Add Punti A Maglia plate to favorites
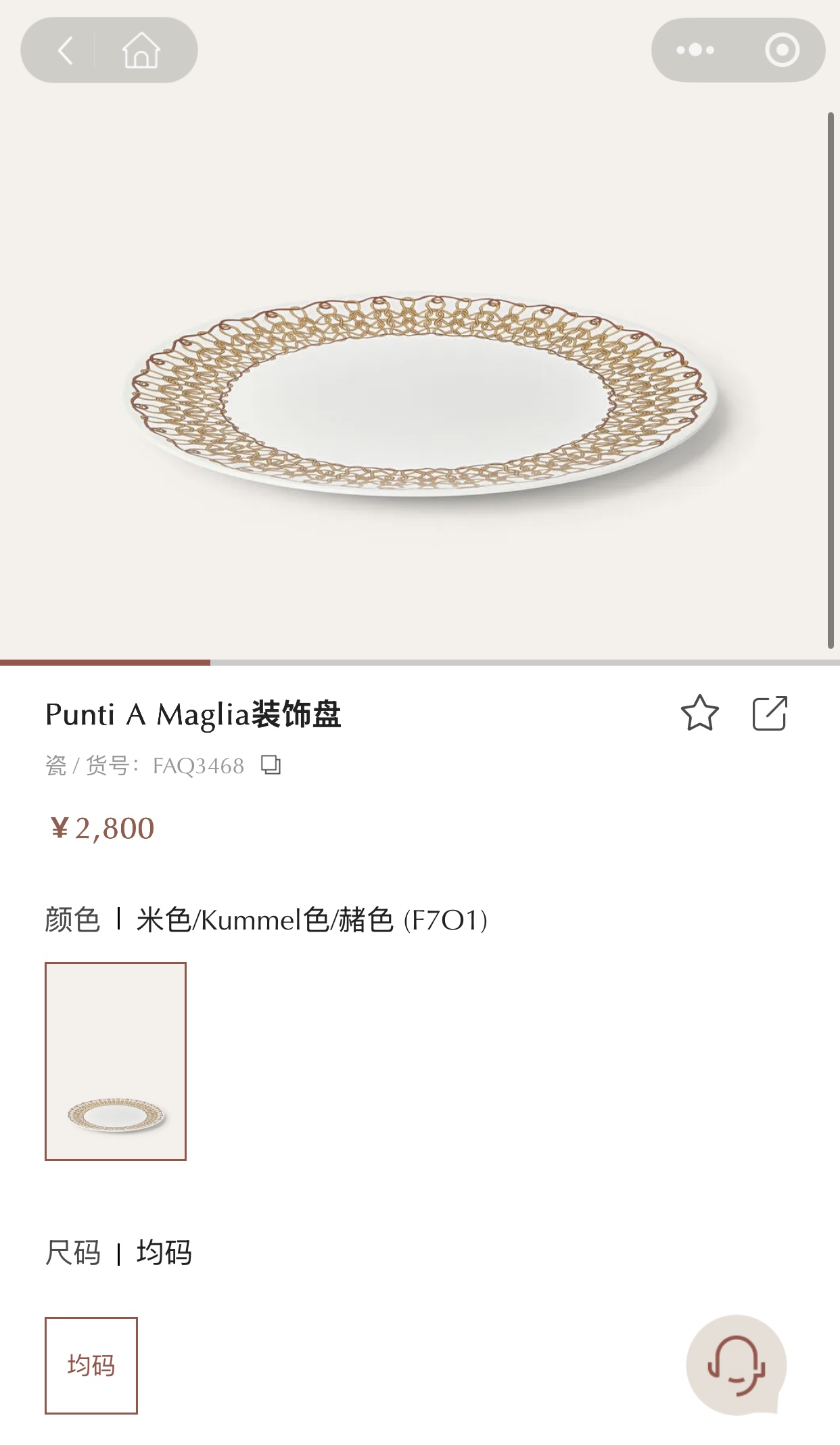Screen dimensions: 840x1445 point(699,713)
